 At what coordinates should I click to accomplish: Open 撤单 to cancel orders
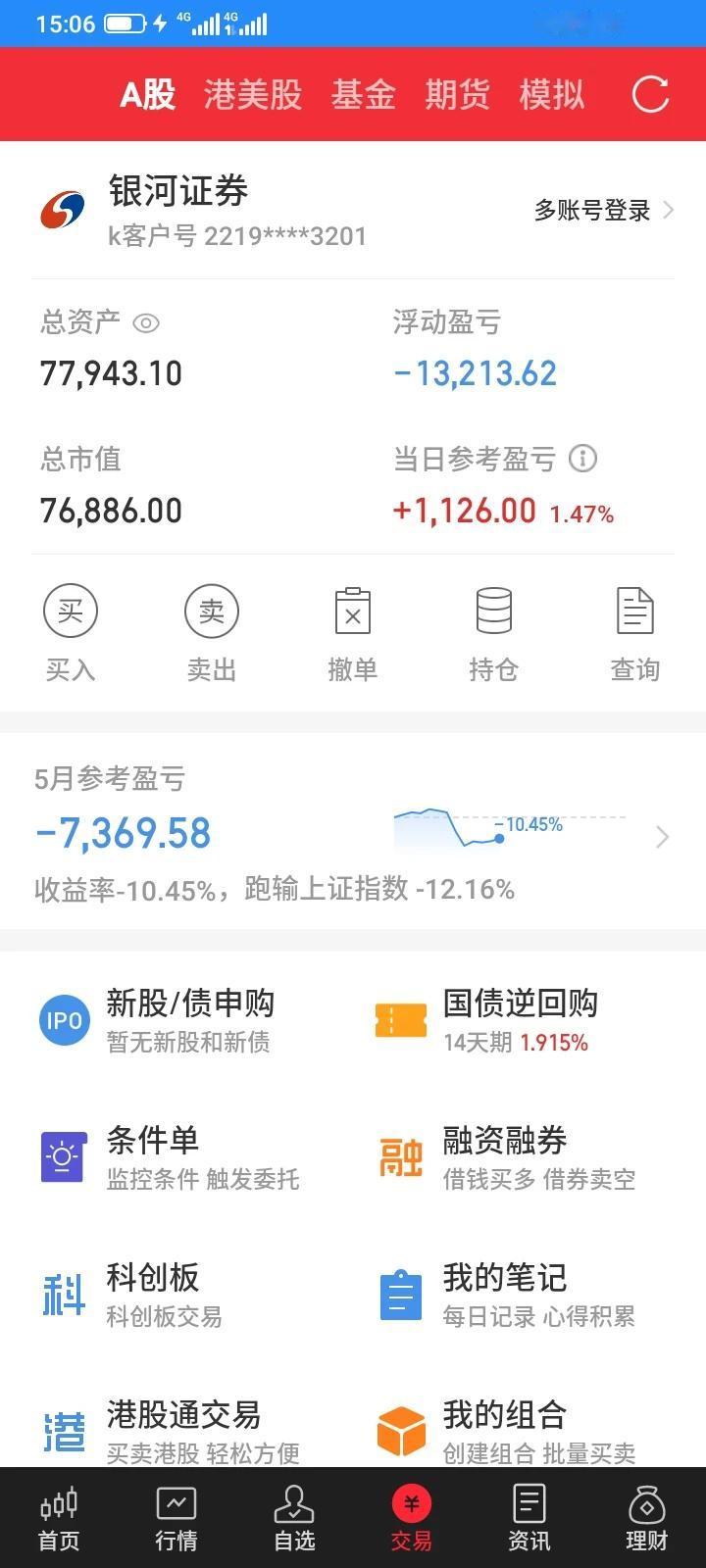(353, 632)
